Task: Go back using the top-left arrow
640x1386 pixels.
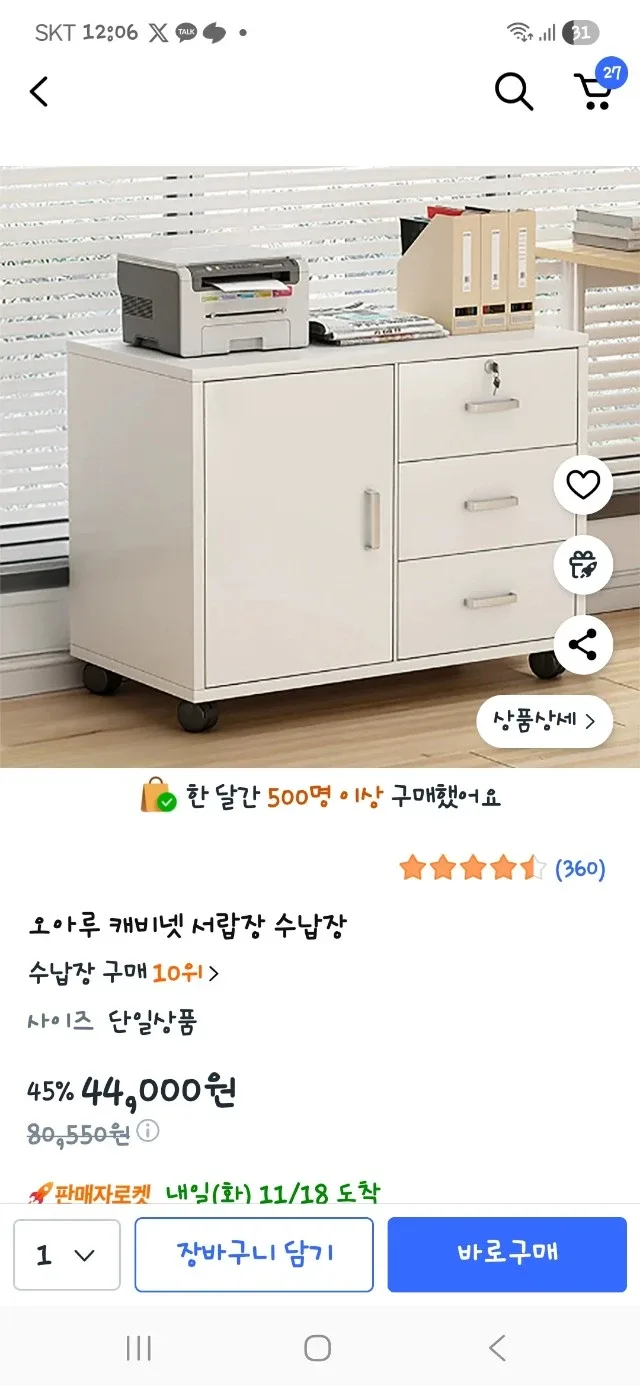Action: 39,92
